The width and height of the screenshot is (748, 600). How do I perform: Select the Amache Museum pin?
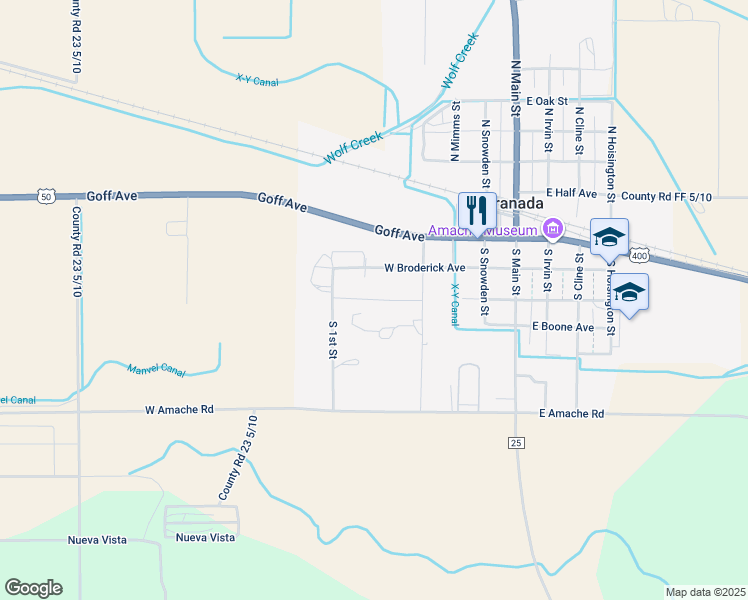(x=553, y=229)
